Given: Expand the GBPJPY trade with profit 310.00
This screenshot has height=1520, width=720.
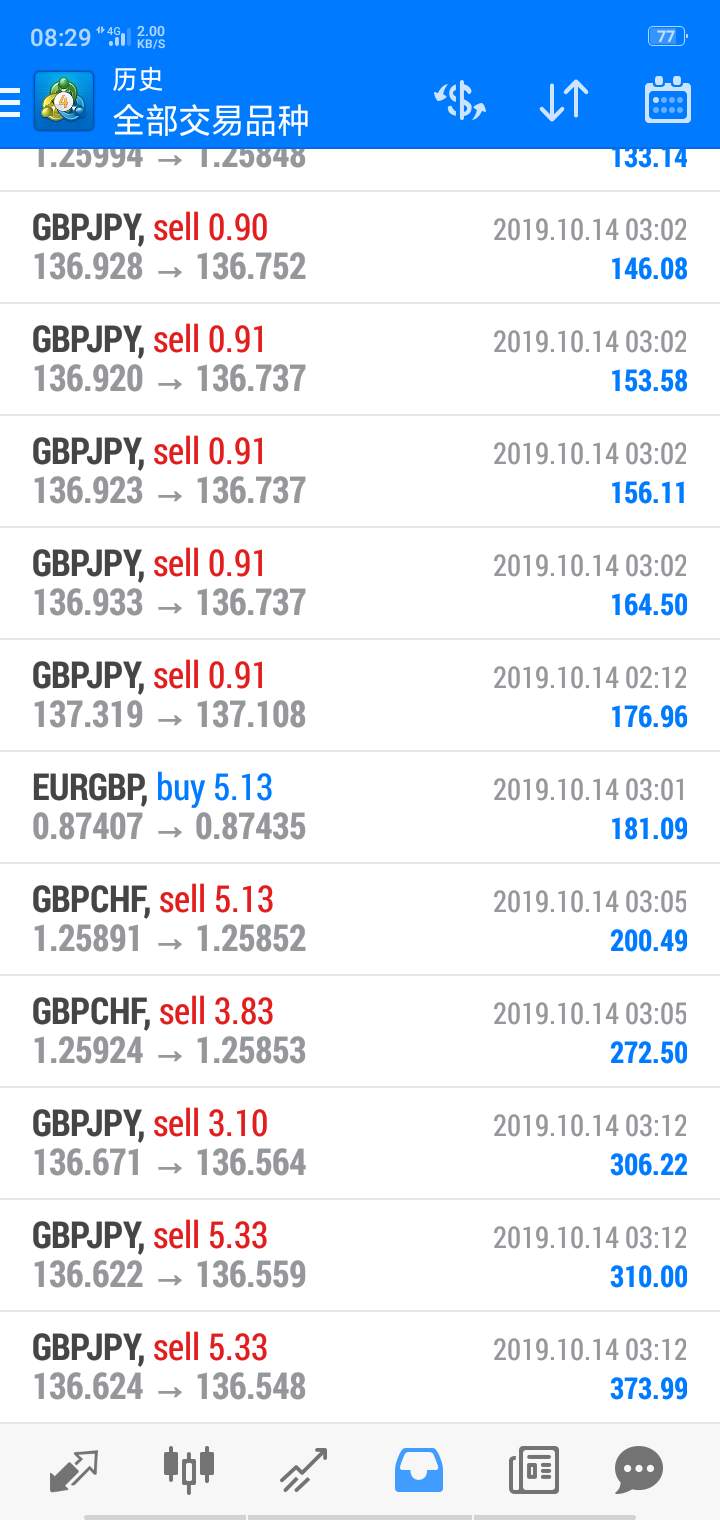Looking at the screenshot, I should pos(360,1256).
